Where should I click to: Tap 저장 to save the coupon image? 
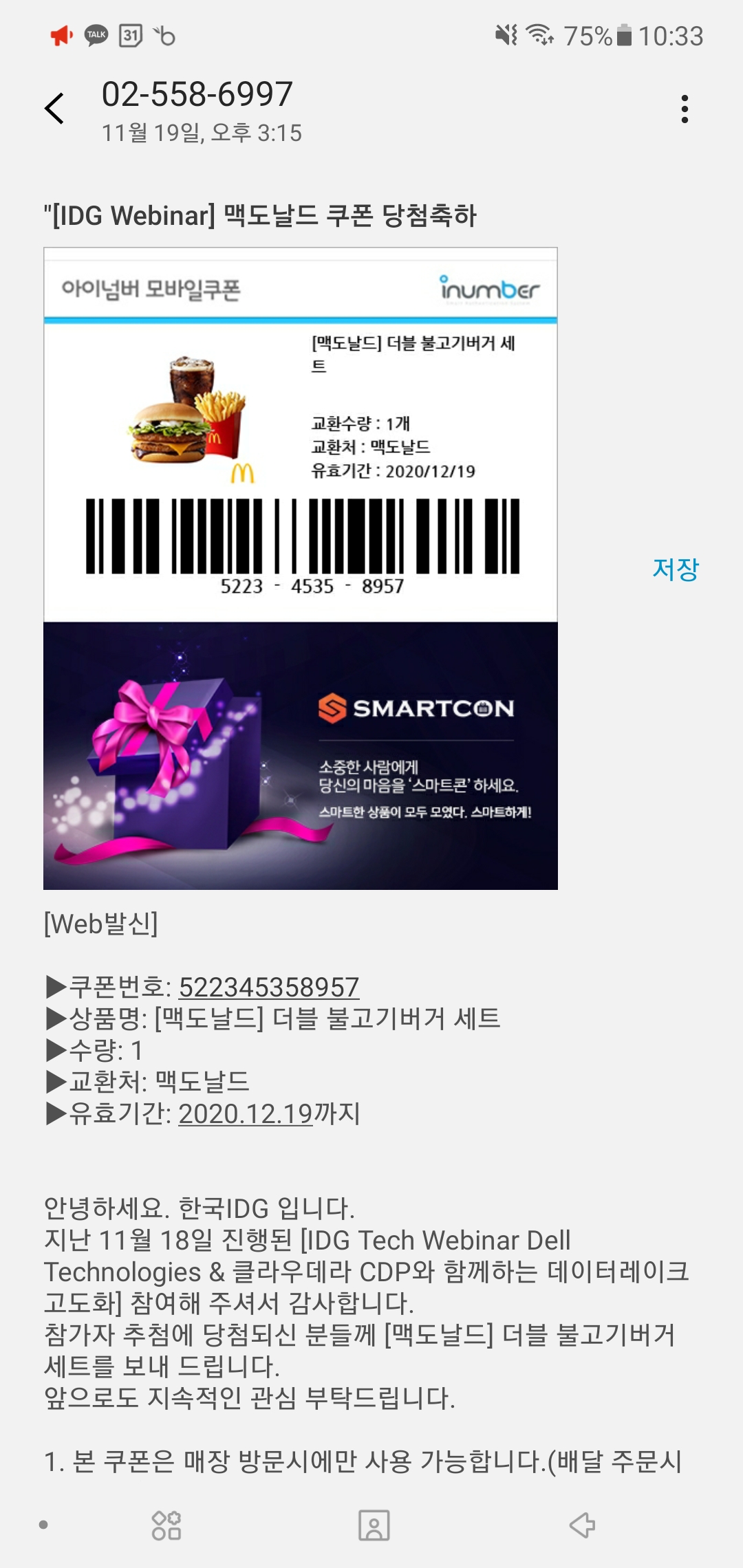pos(675,569)
